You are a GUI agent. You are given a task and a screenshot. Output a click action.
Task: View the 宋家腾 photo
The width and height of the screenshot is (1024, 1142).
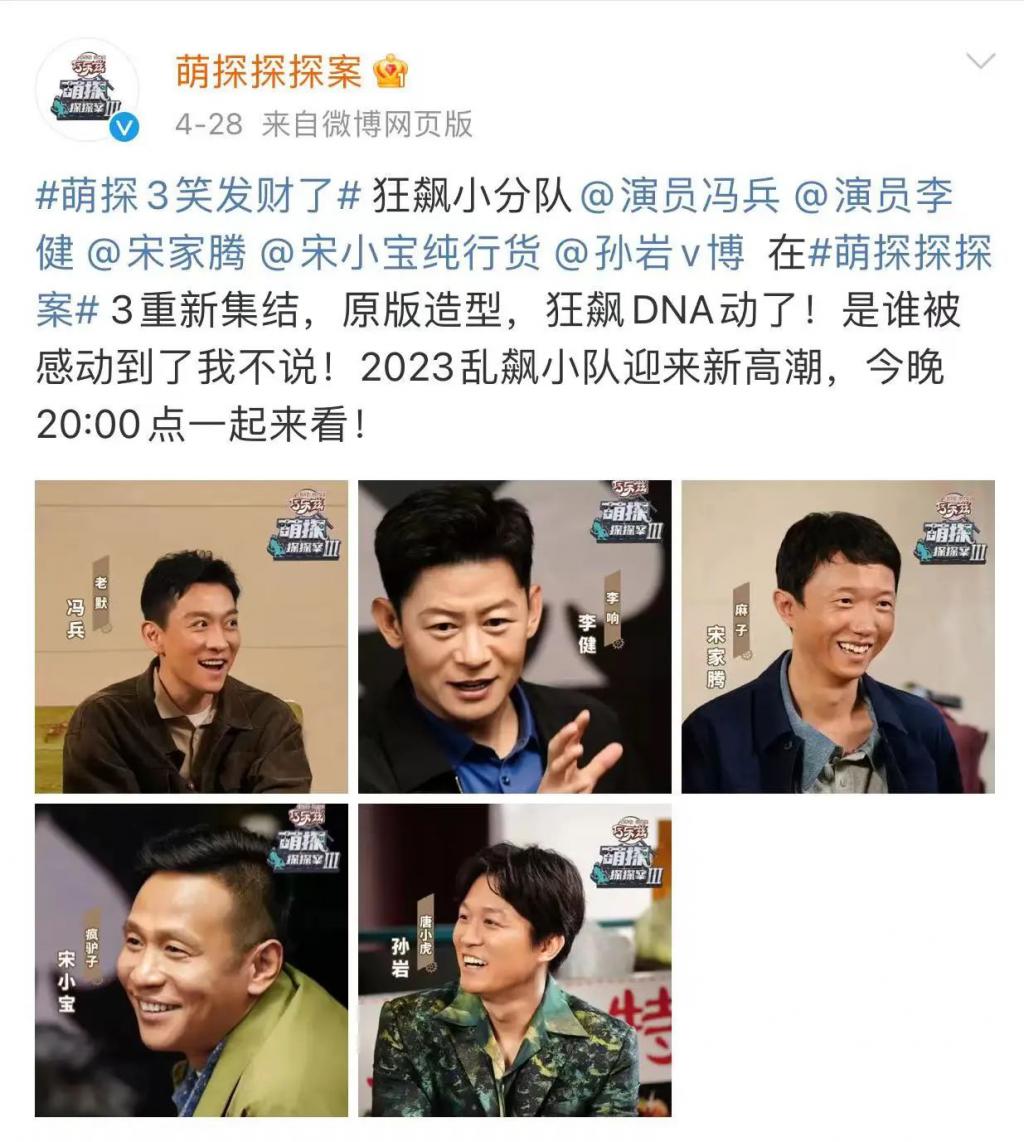tap(838, 637)
